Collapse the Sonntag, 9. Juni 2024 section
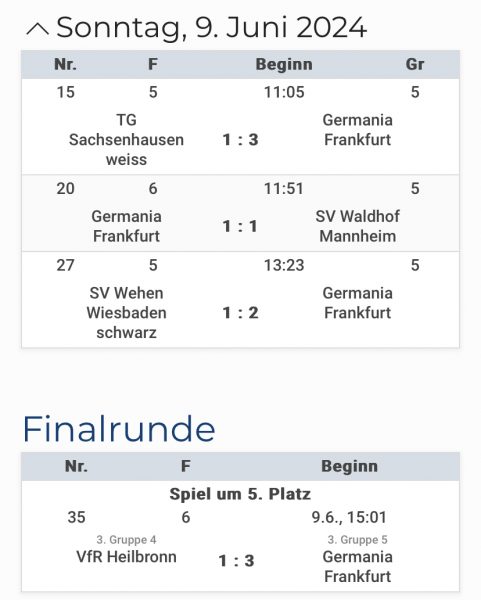The image size is (481, 600). 38,29
